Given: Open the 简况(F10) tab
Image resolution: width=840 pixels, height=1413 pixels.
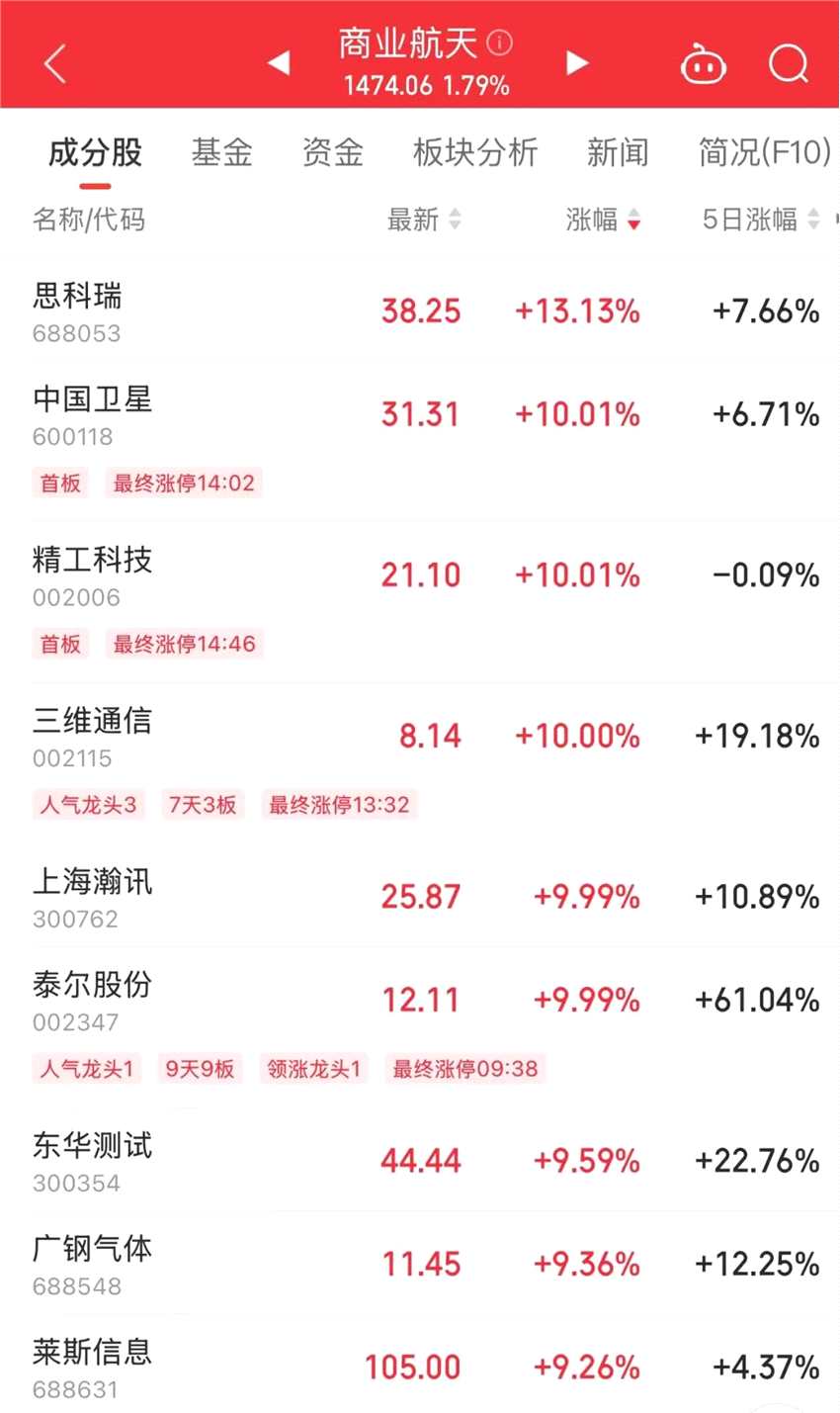Looking at the screenshot, I should tap(764, 152).
